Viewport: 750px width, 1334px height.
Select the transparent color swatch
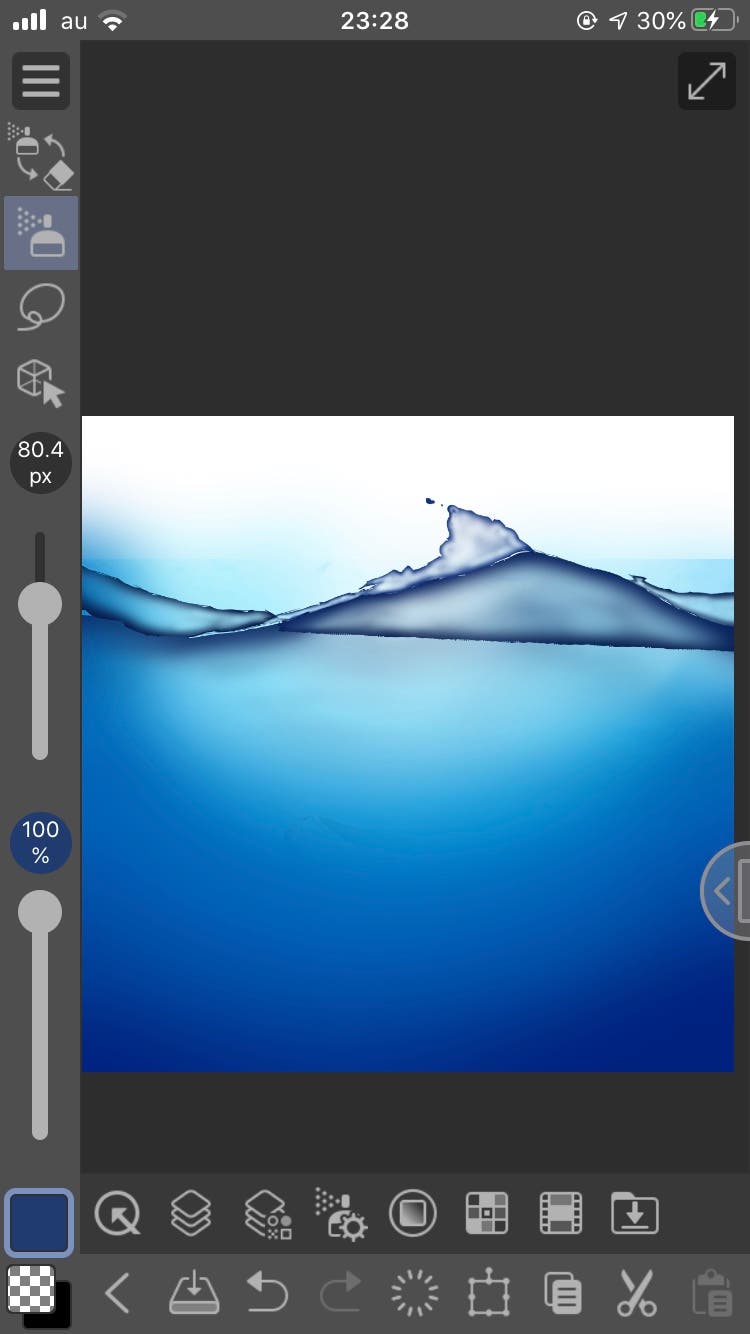click(30, 1289)
